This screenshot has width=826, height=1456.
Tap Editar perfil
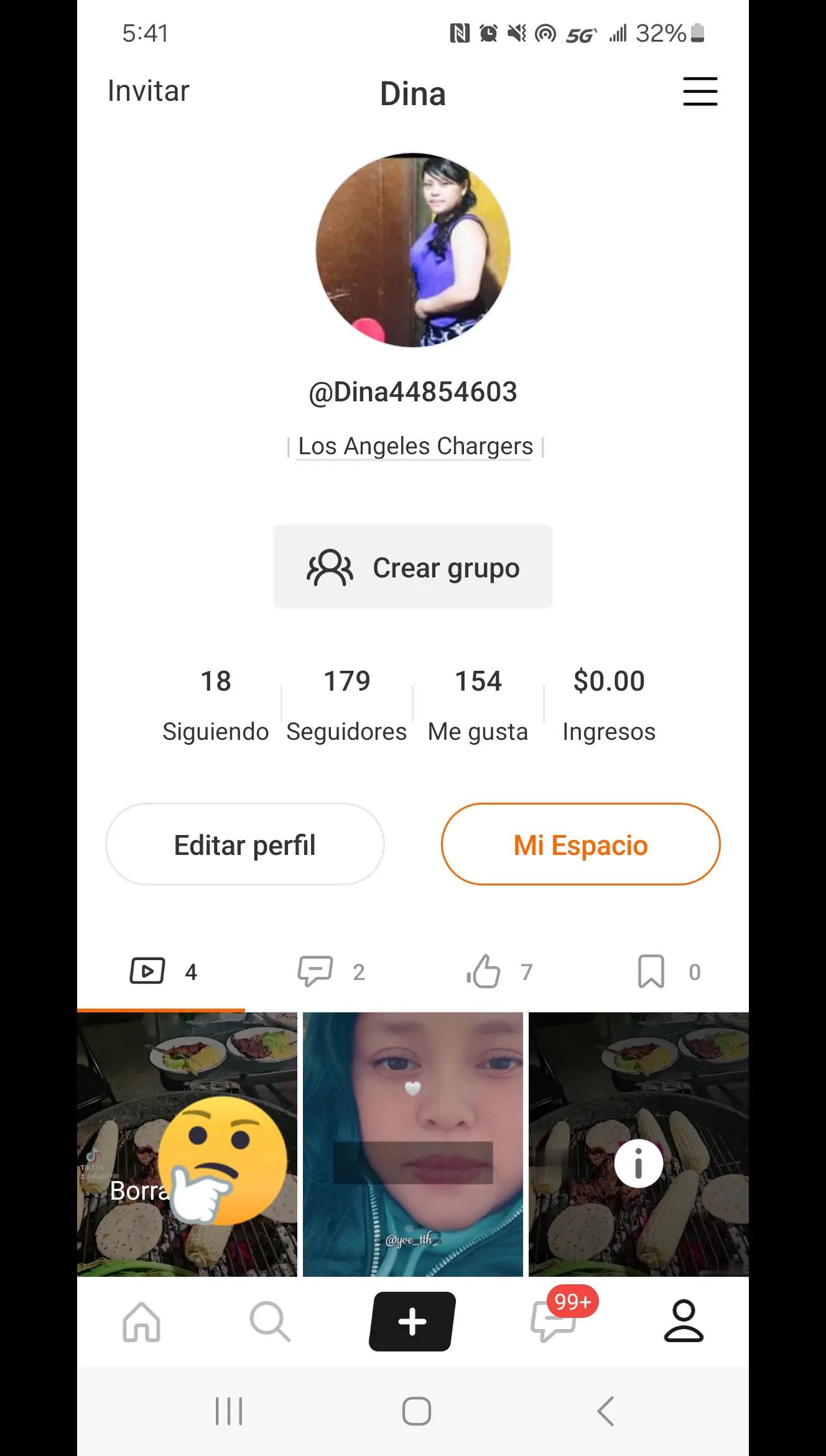pyautogui.click(x=245, y=844)
